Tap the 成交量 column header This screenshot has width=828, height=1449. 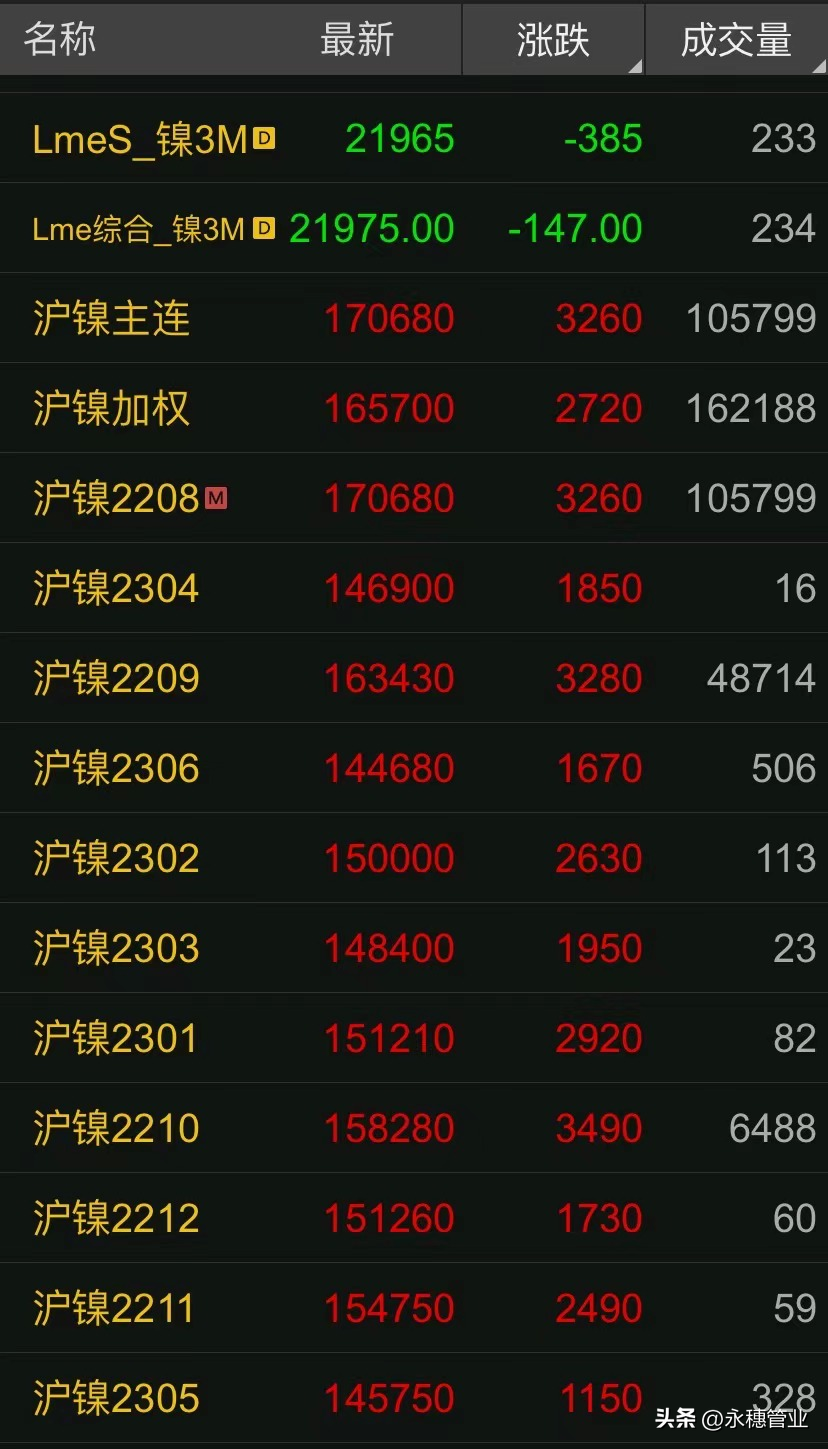coord(737,40)
